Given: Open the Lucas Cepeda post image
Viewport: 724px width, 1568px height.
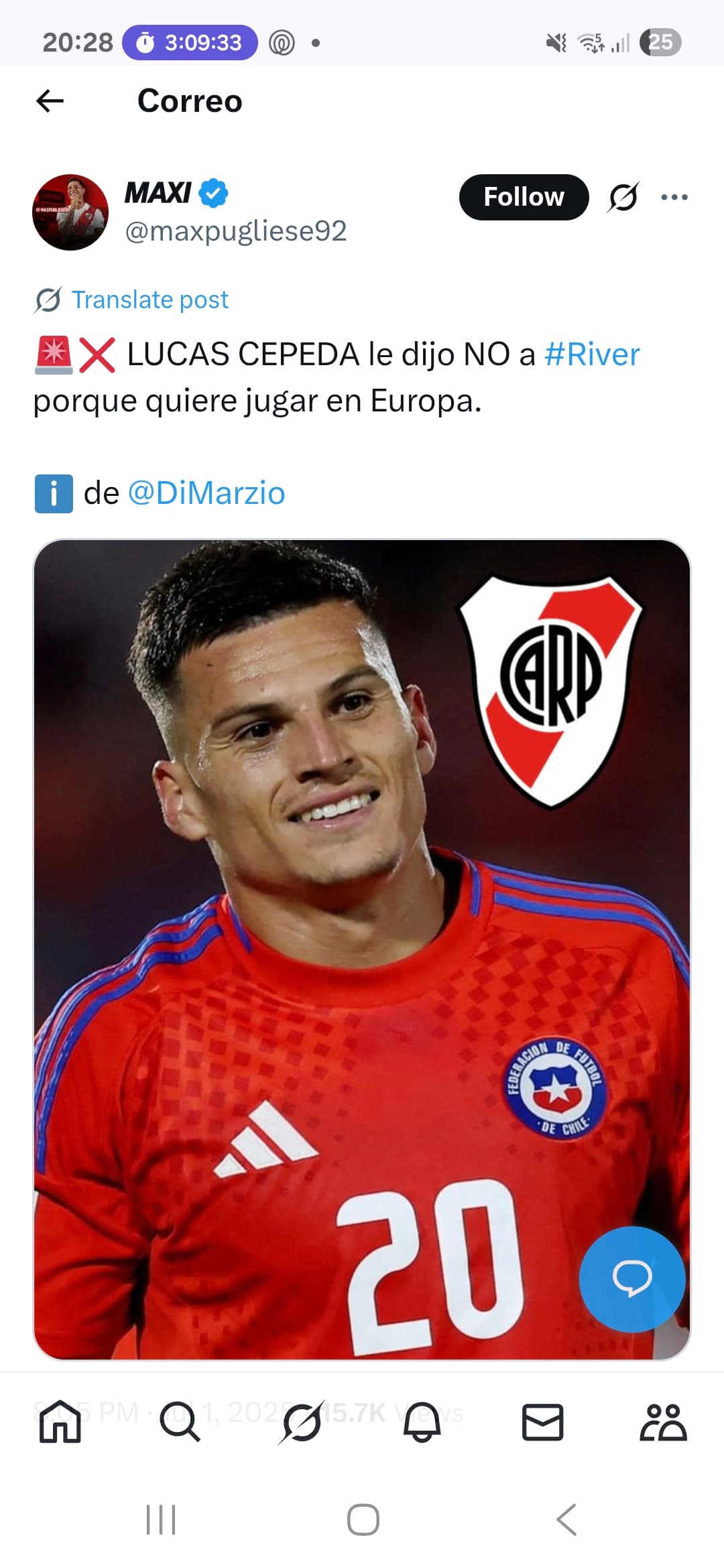Looking at the screenshot, I should (362, 950).
